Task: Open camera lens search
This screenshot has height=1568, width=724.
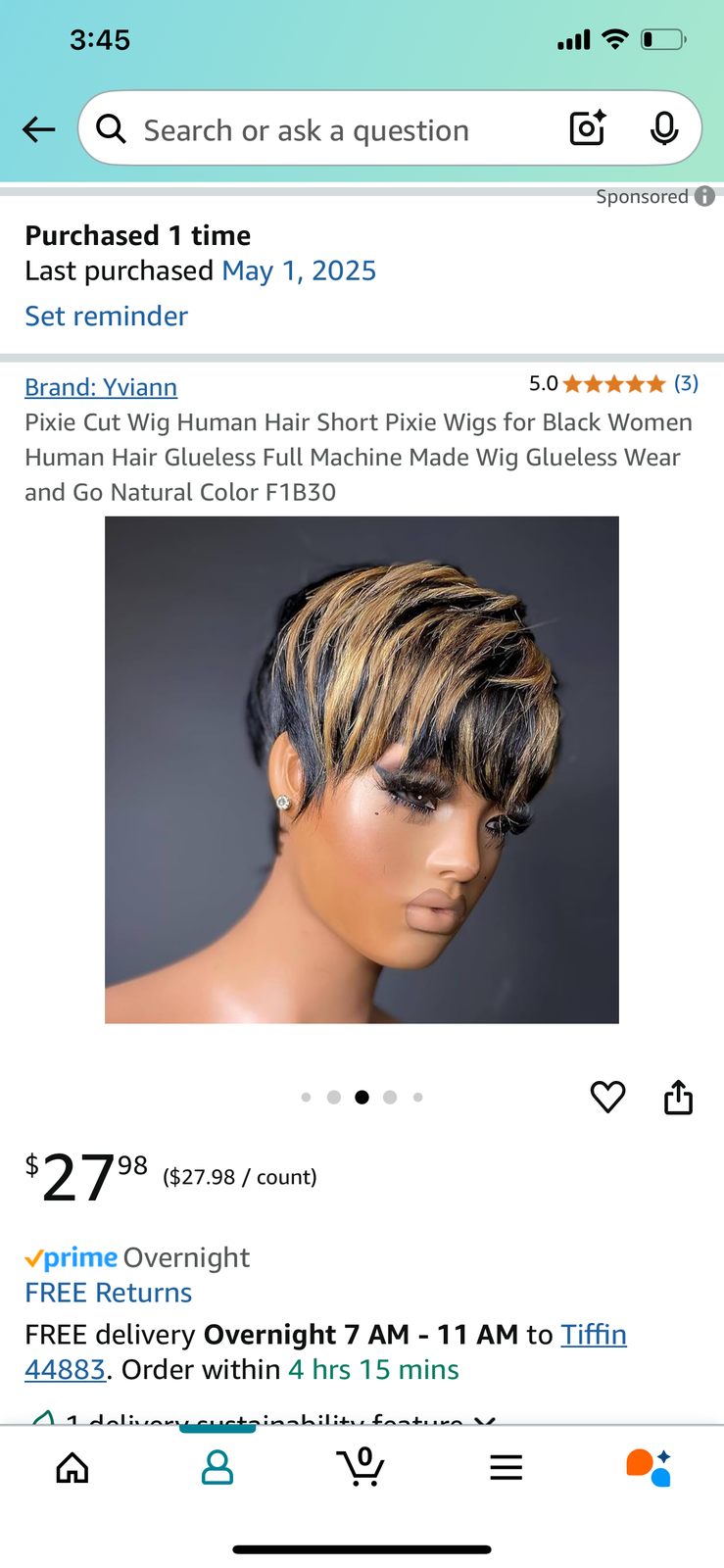Action: click(588, 128)
